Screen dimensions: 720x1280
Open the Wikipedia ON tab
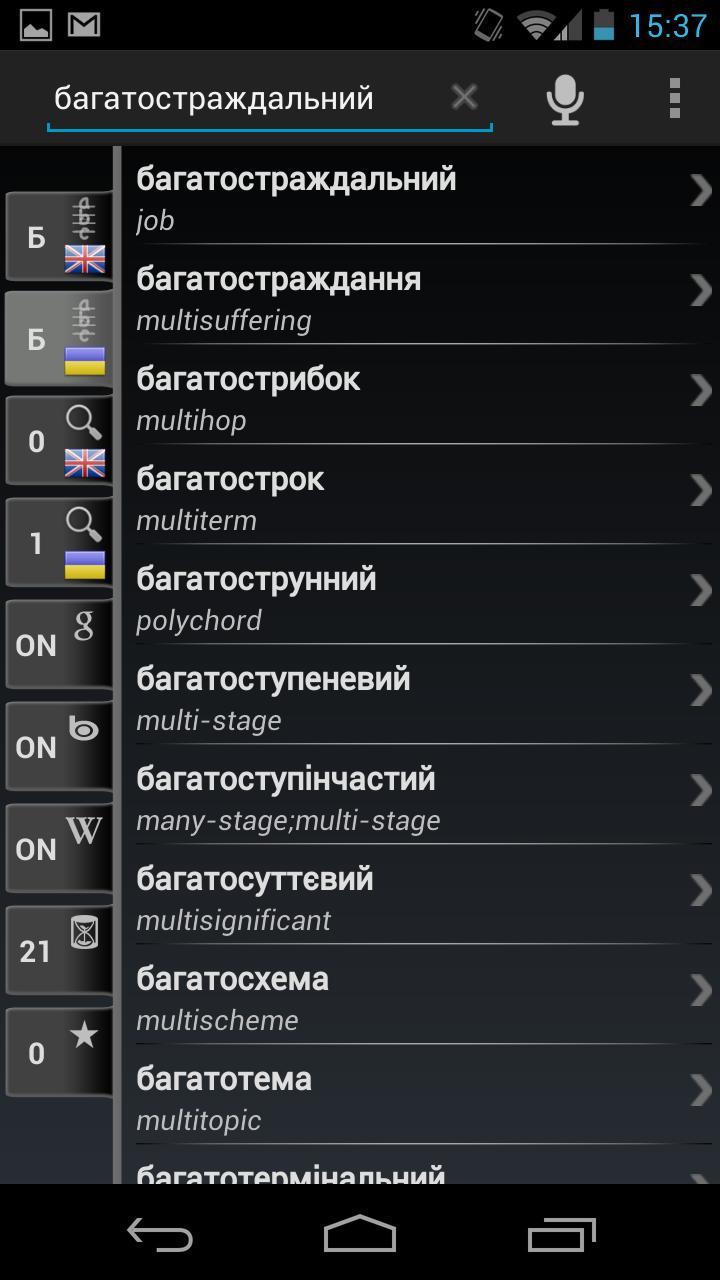pyautogui.click(x=58, y=848)
